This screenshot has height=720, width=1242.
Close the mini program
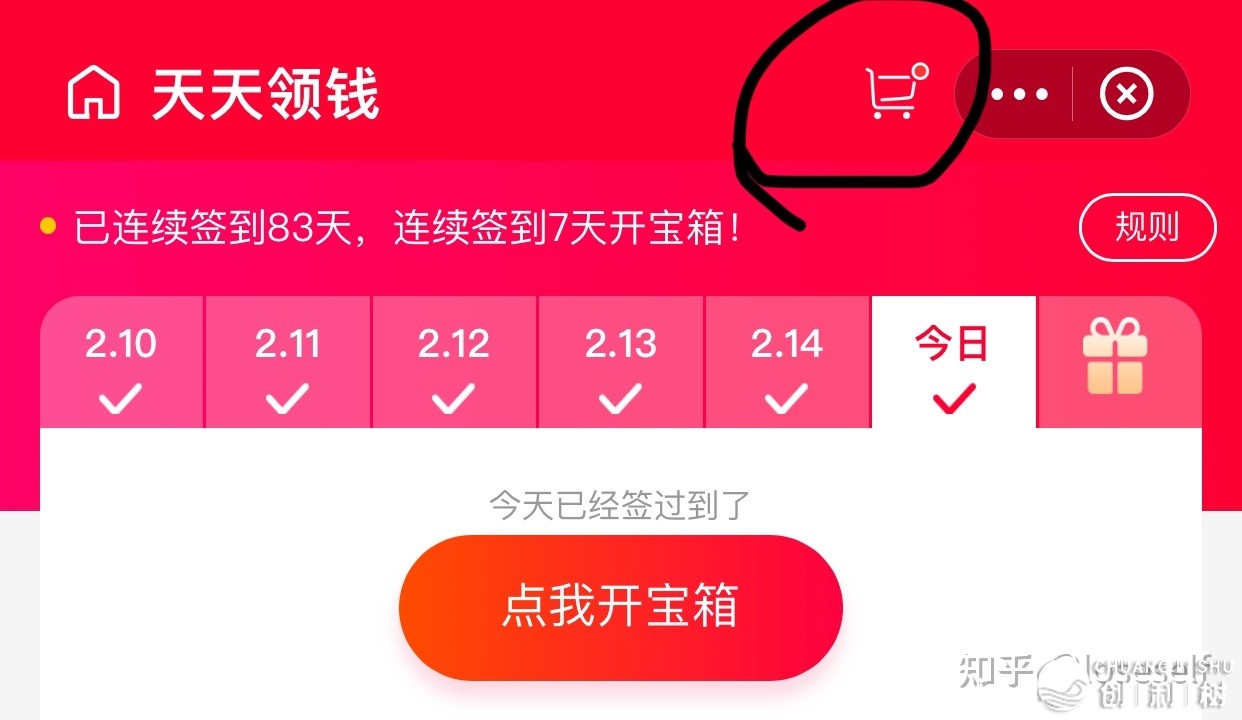(x=1126, y=95)
